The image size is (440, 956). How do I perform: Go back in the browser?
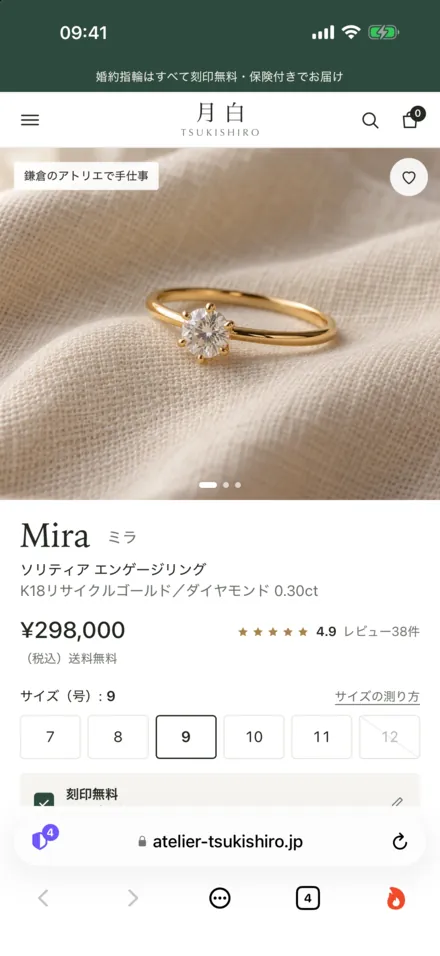[x=43, y=897]
